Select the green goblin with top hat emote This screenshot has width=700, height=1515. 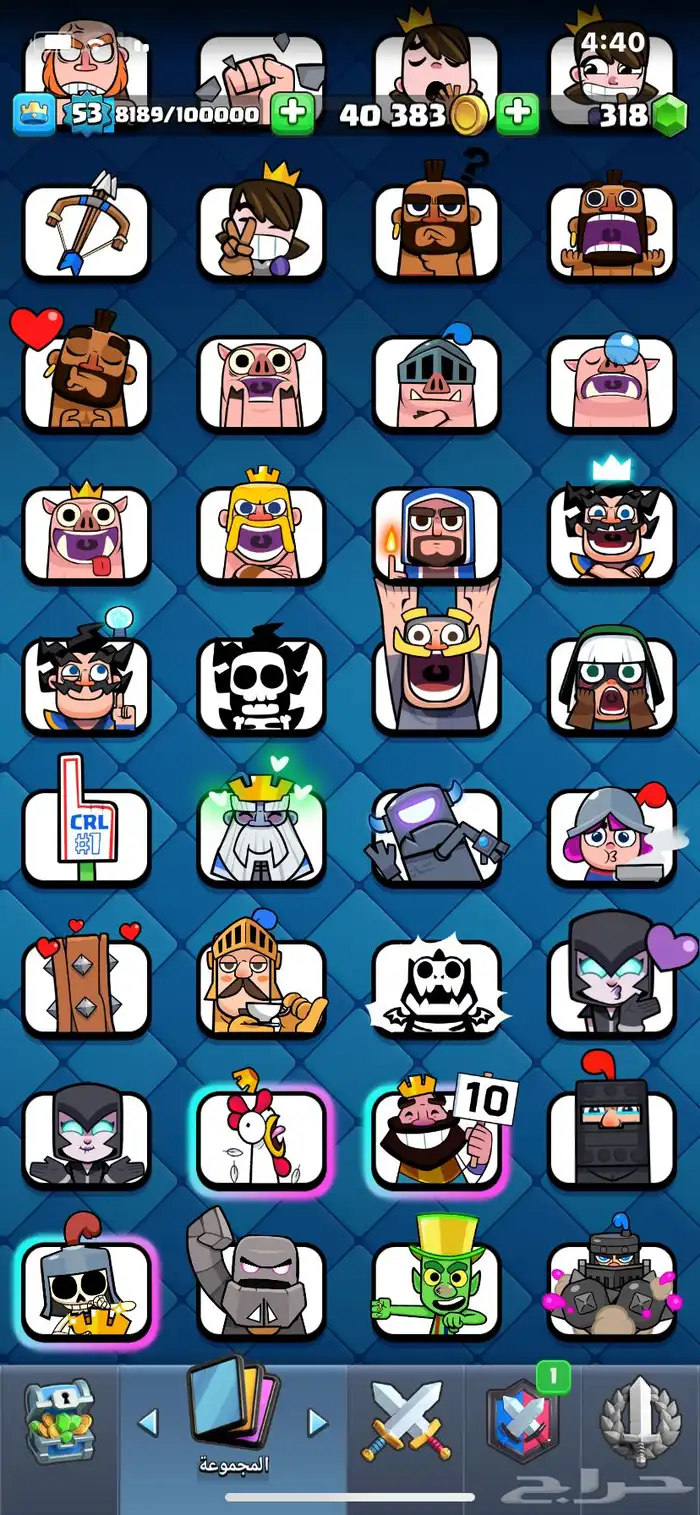pos(436,1288)
